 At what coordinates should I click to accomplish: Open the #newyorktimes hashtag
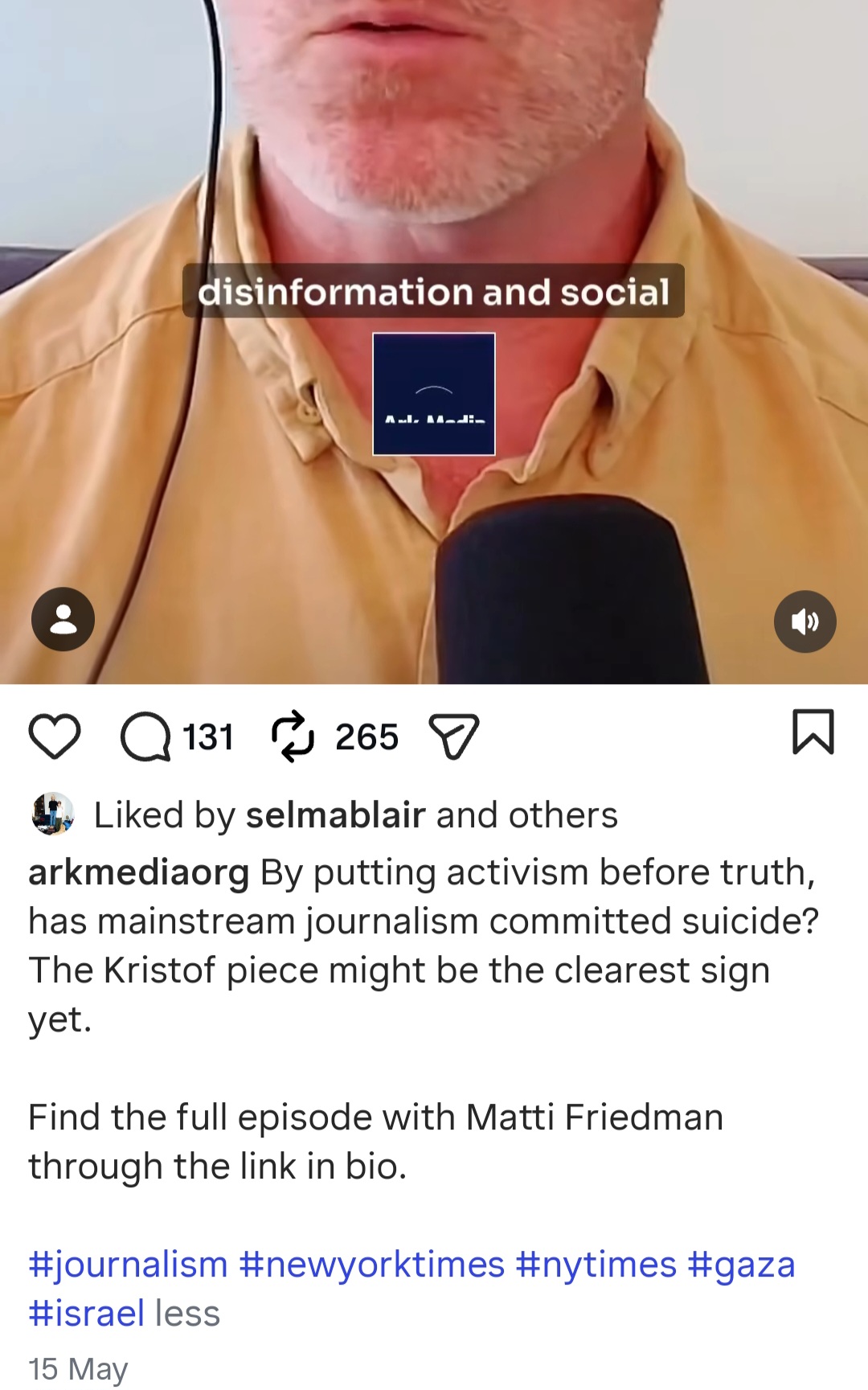click(x=372, y=1265)
